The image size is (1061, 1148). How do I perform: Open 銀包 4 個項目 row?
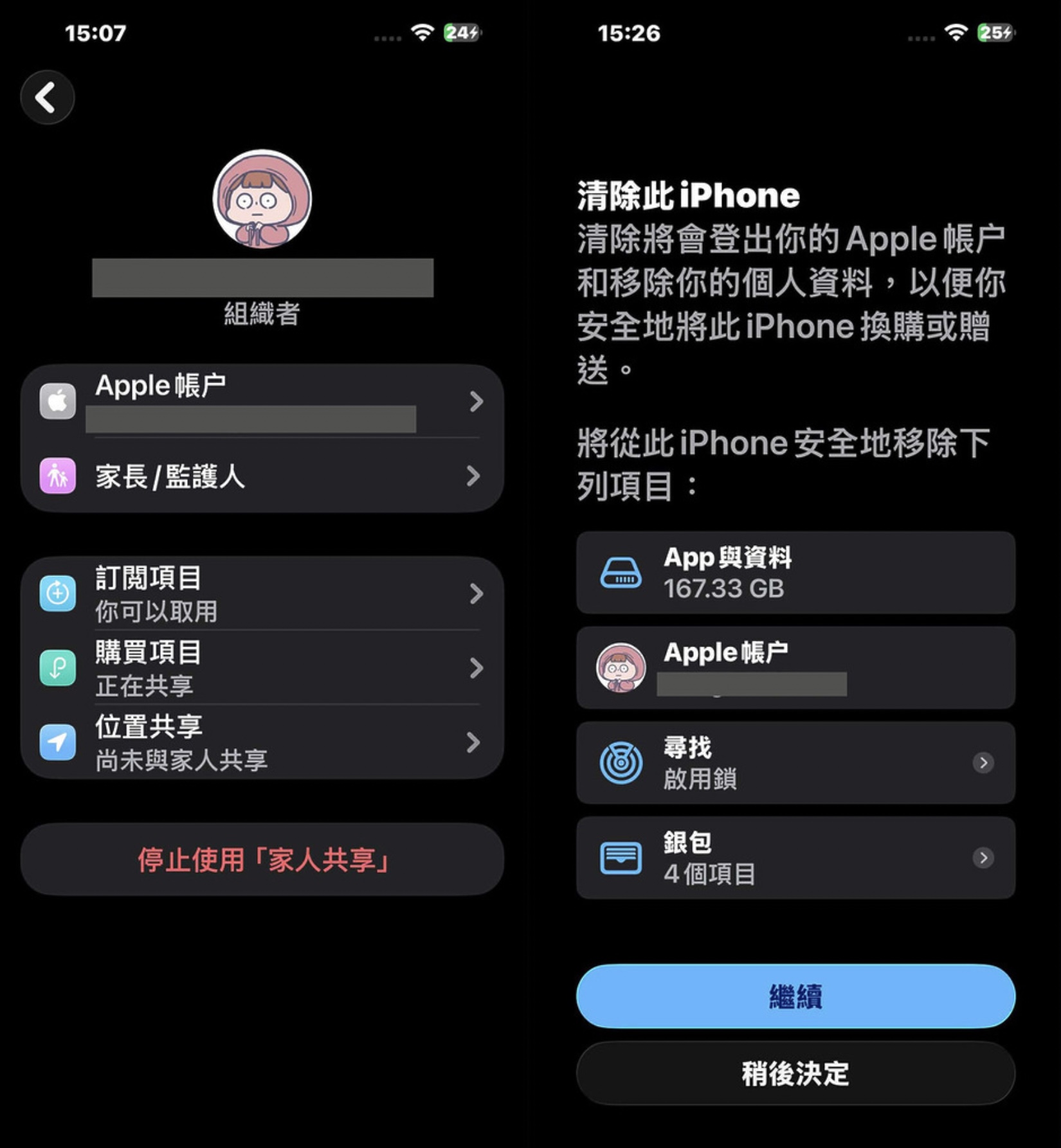pos(795,857)
